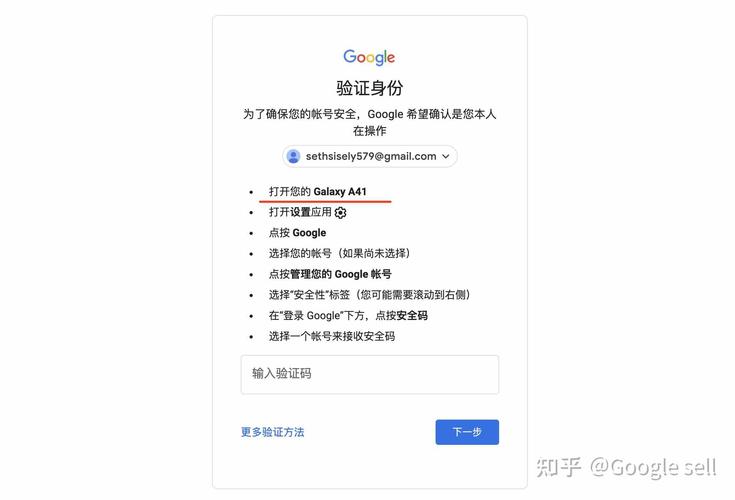Screen dimensions: 735x500
Task: Tap the 下一步 button
Action: [x=467, y=432]
